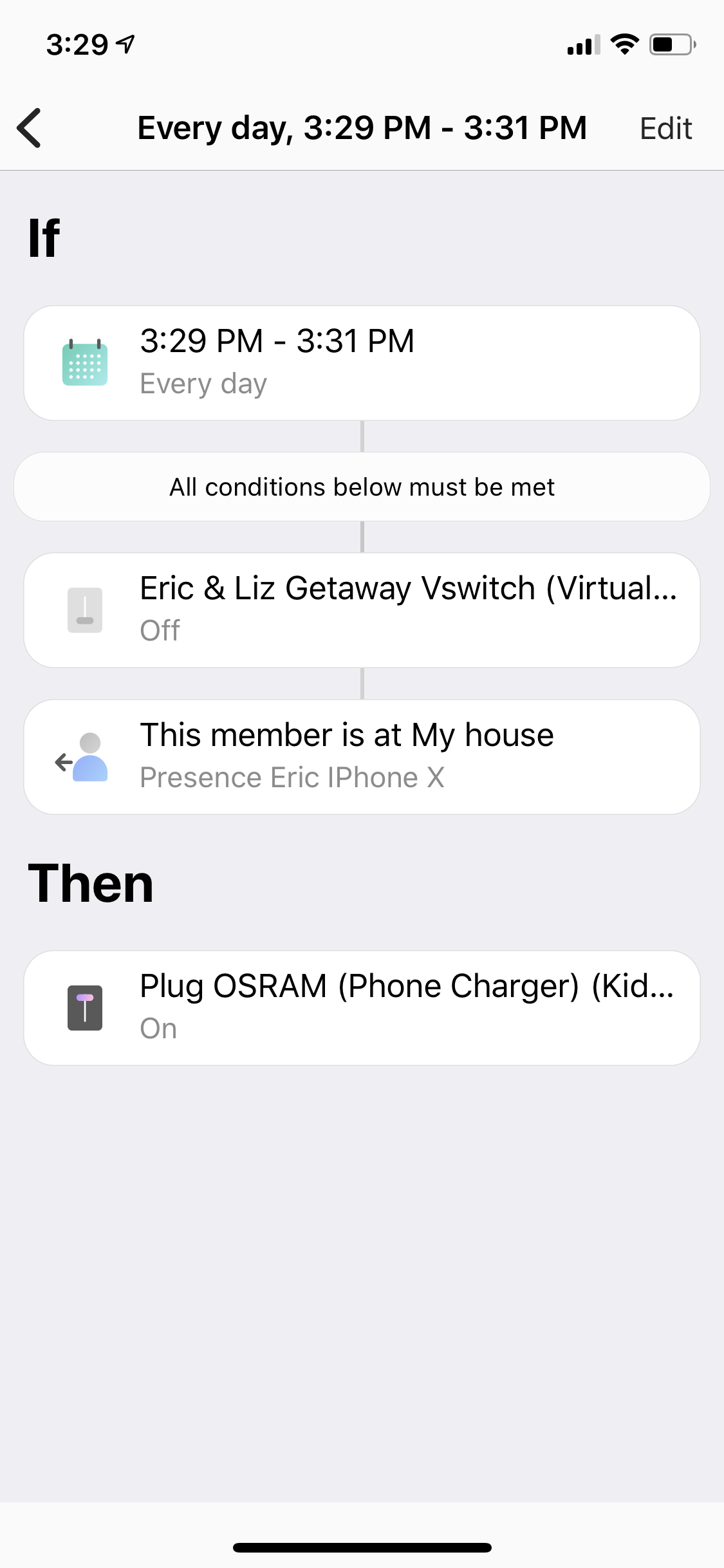This screenshot has height=1568, width=724.
Task: Open the 'All conditions below must be met' setting
Action: [362, 487]
